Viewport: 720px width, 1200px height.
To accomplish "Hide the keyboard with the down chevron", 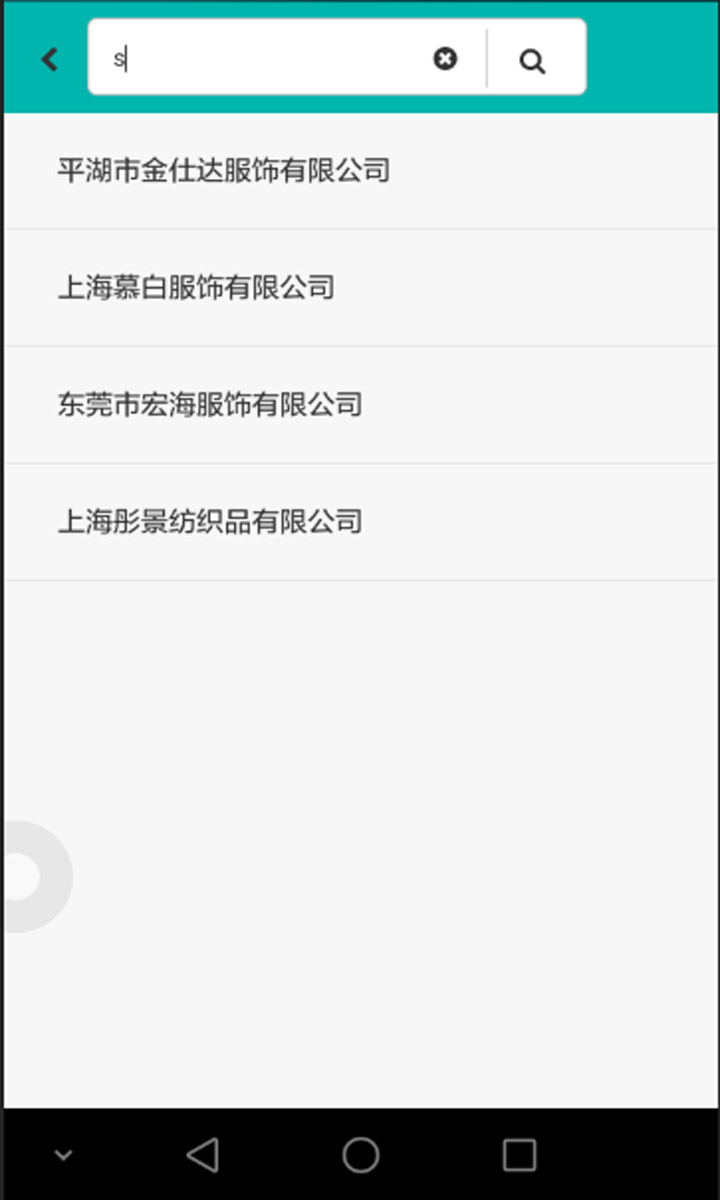I will (63, 1156).
